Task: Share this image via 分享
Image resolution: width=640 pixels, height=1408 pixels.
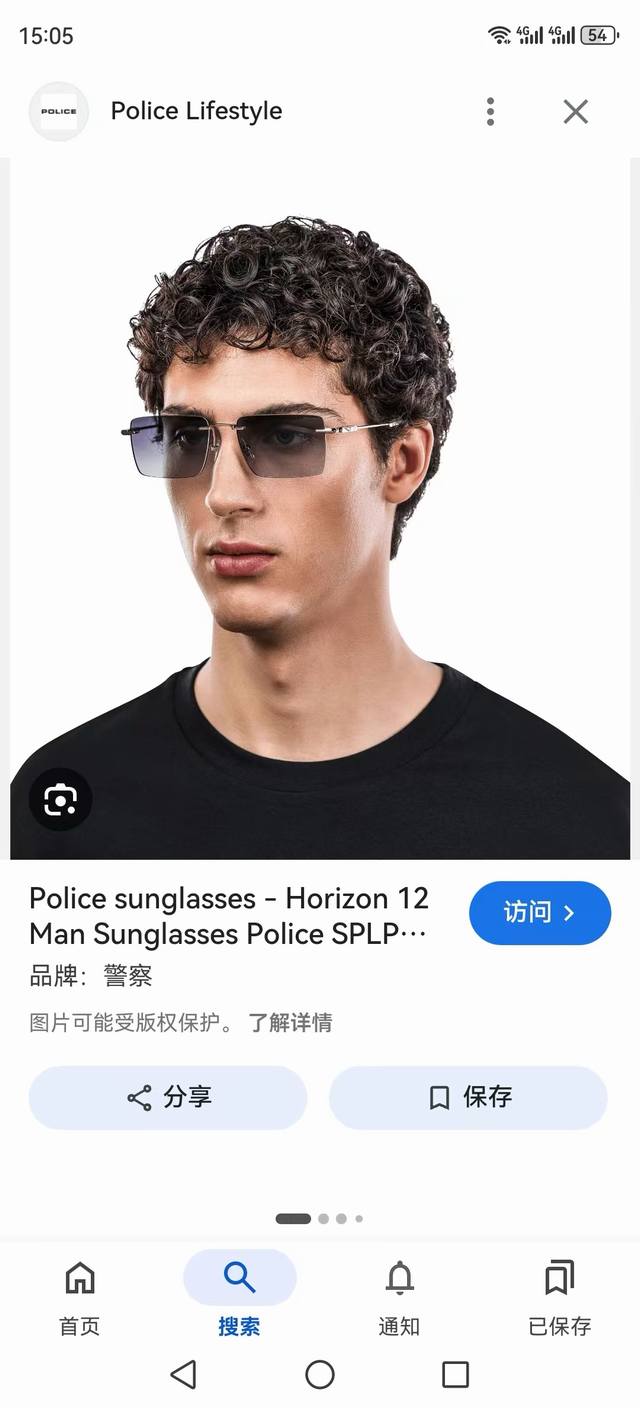Action: tap(168, 1097)
